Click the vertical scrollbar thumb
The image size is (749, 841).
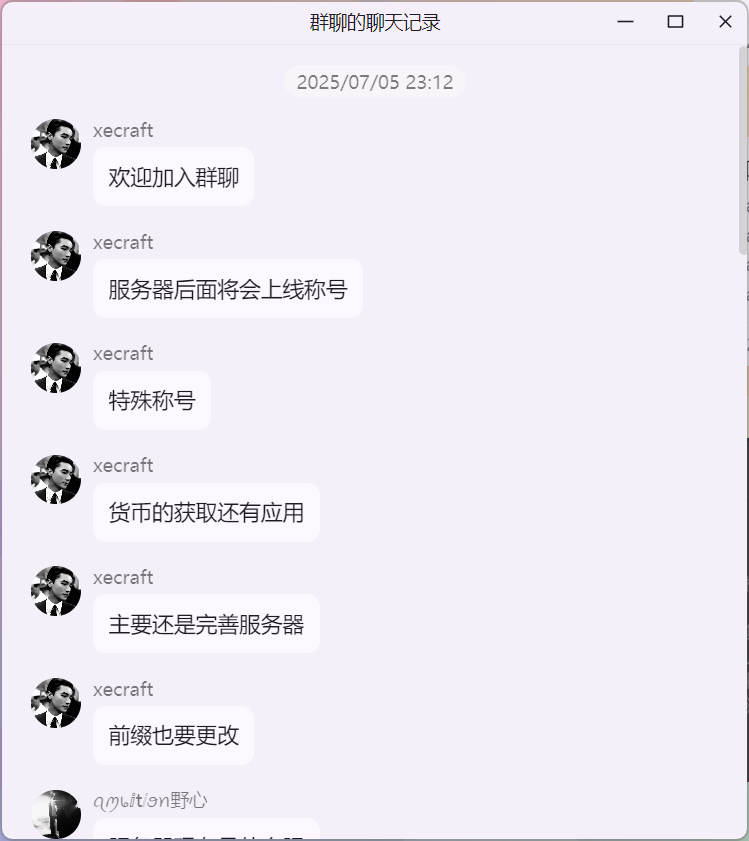[742, 150]
